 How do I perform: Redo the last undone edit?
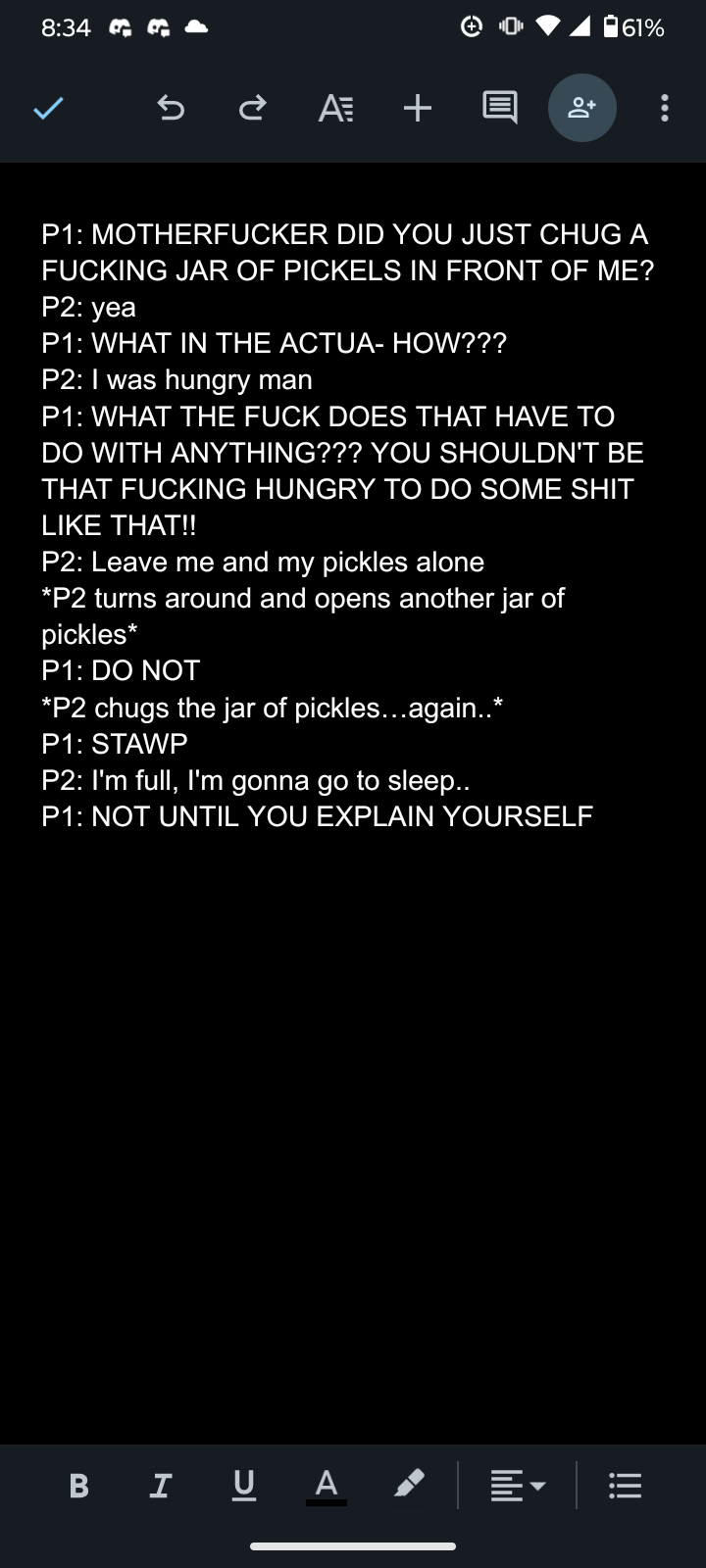(x=252, y=108)
